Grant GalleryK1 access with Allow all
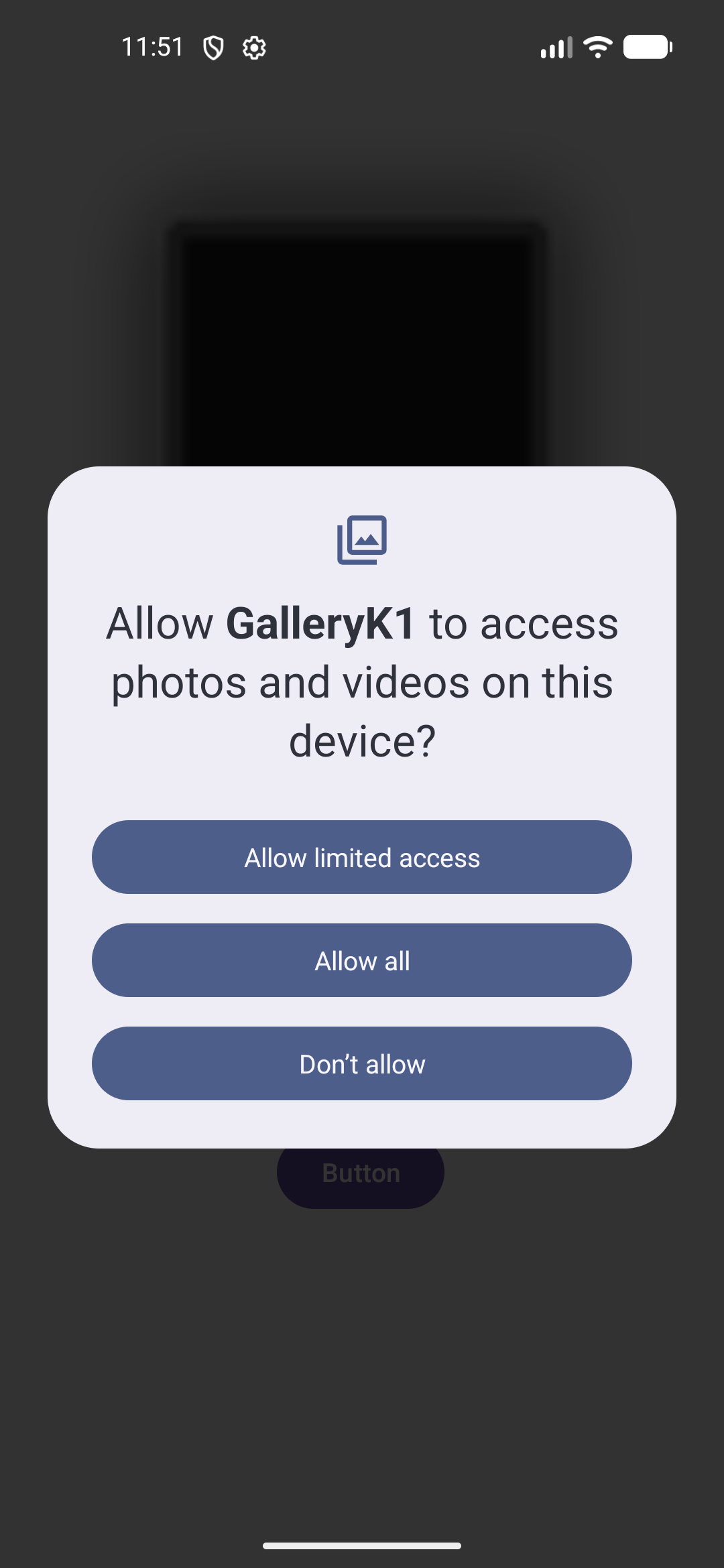Screen dimensions: 724x1568 pyautogui.click(x=362, y=960)
